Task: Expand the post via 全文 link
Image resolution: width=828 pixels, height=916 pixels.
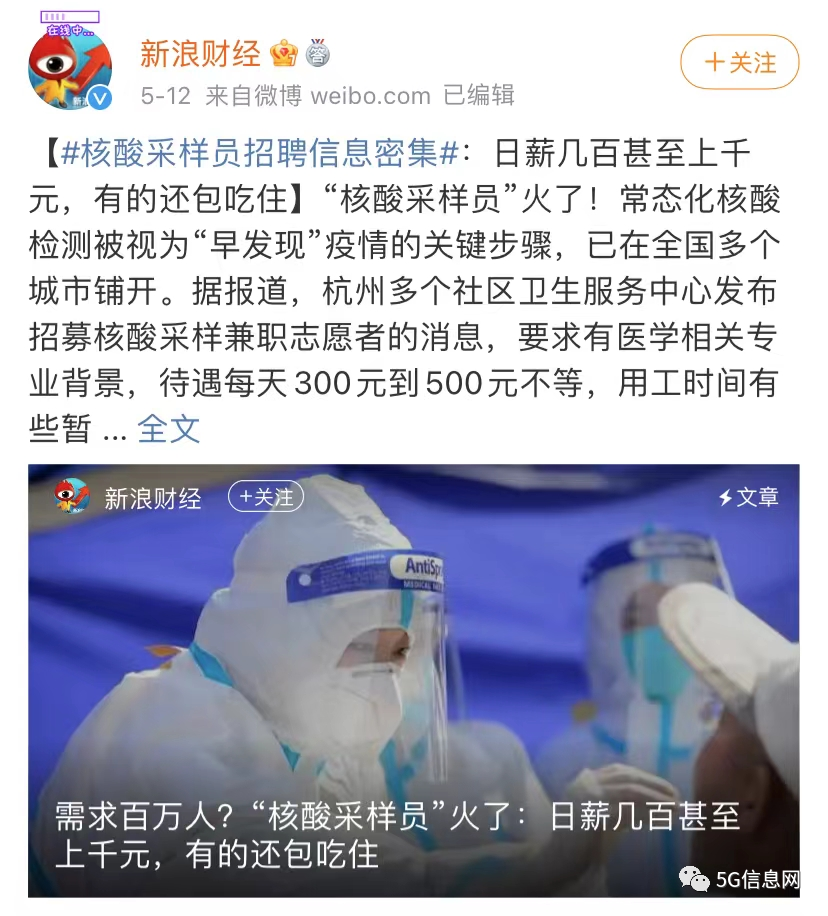Action: point(168,429)
